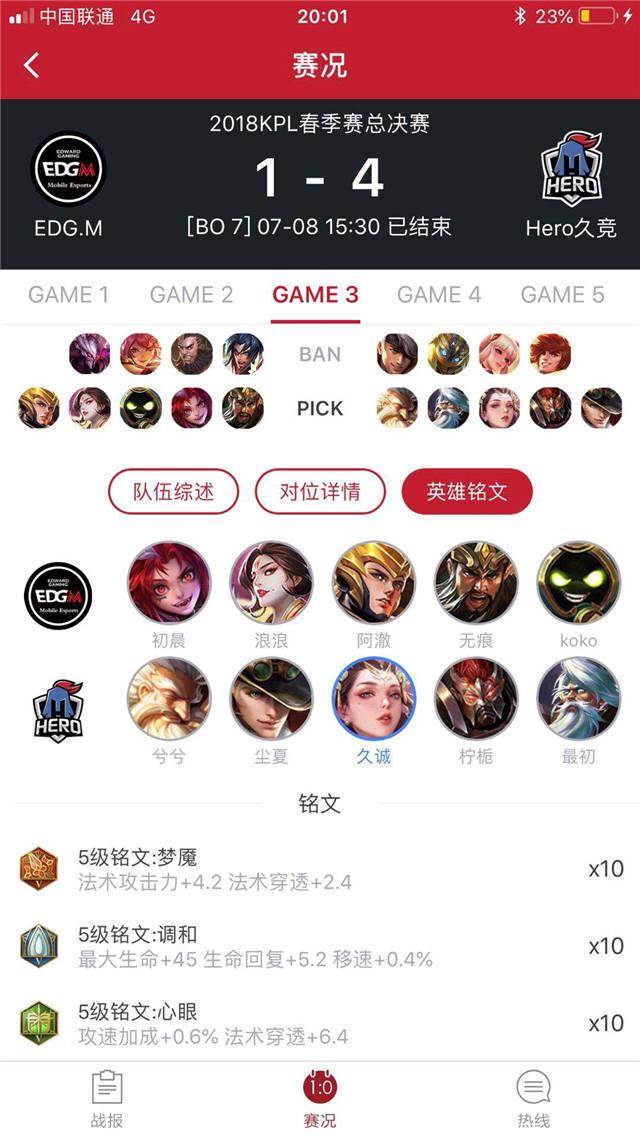Switch to the 战报 bottom tab
Image resolution: width=640 pixels, height=1137 pixels.
coord(107,1098)
